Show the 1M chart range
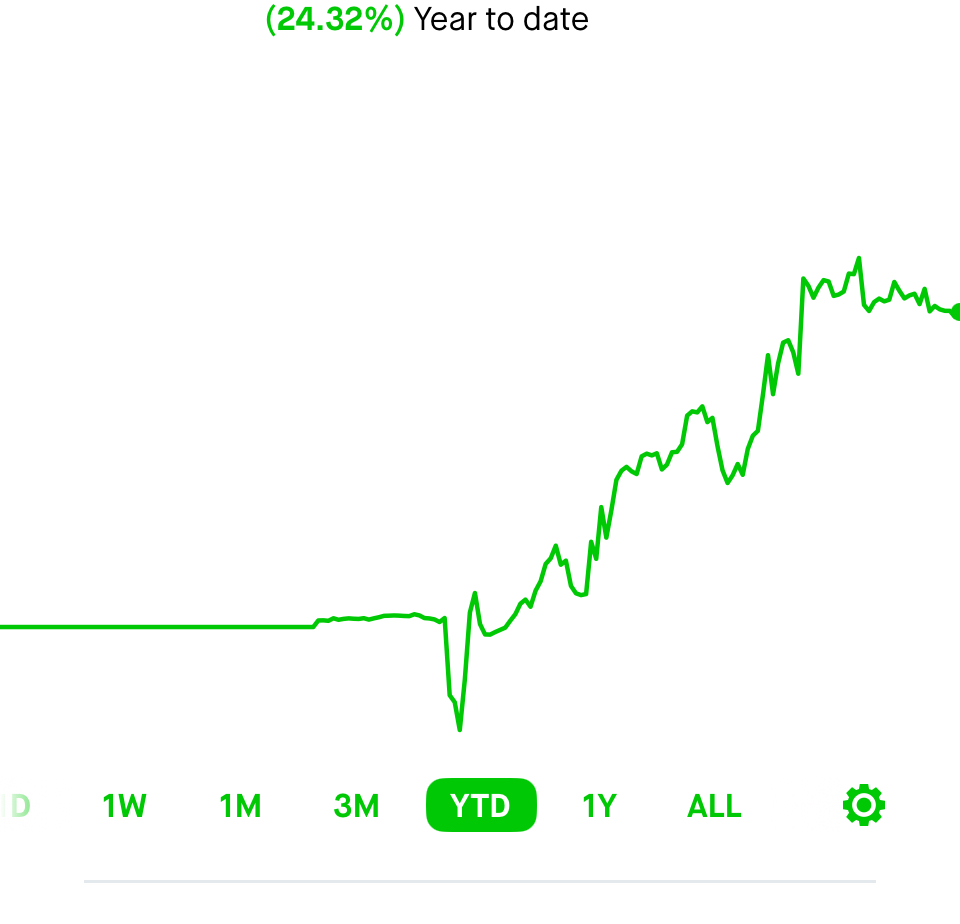960x924 pixels. coord(240,806)
